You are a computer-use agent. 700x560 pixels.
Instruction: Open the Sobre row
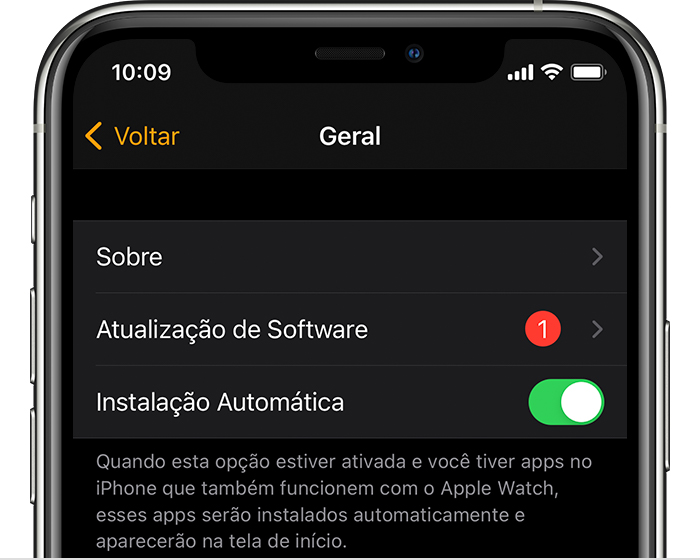click(350, 257)
